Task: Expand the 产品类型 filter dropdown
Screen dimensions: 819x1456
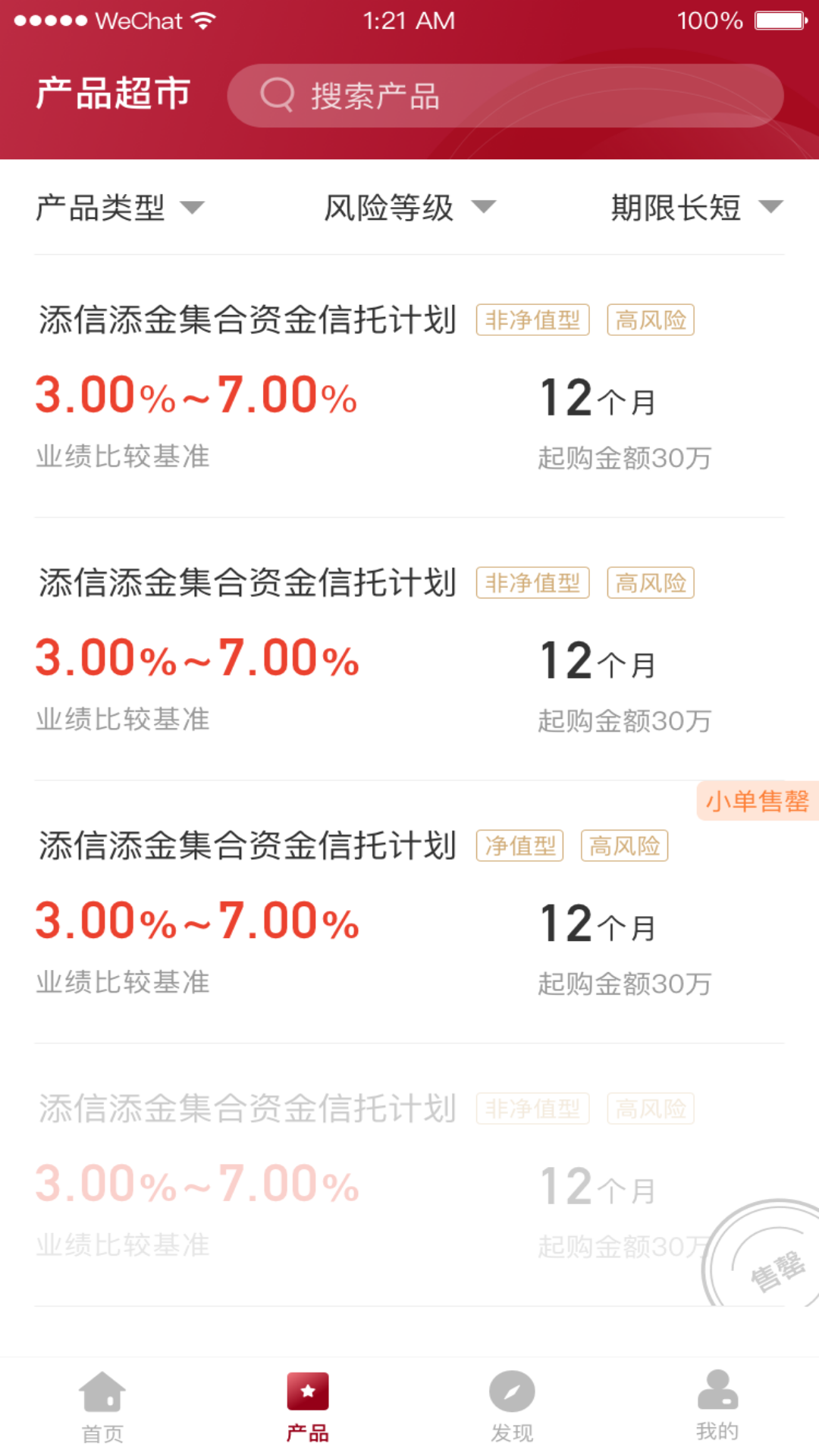Action: tap(118, 206)
